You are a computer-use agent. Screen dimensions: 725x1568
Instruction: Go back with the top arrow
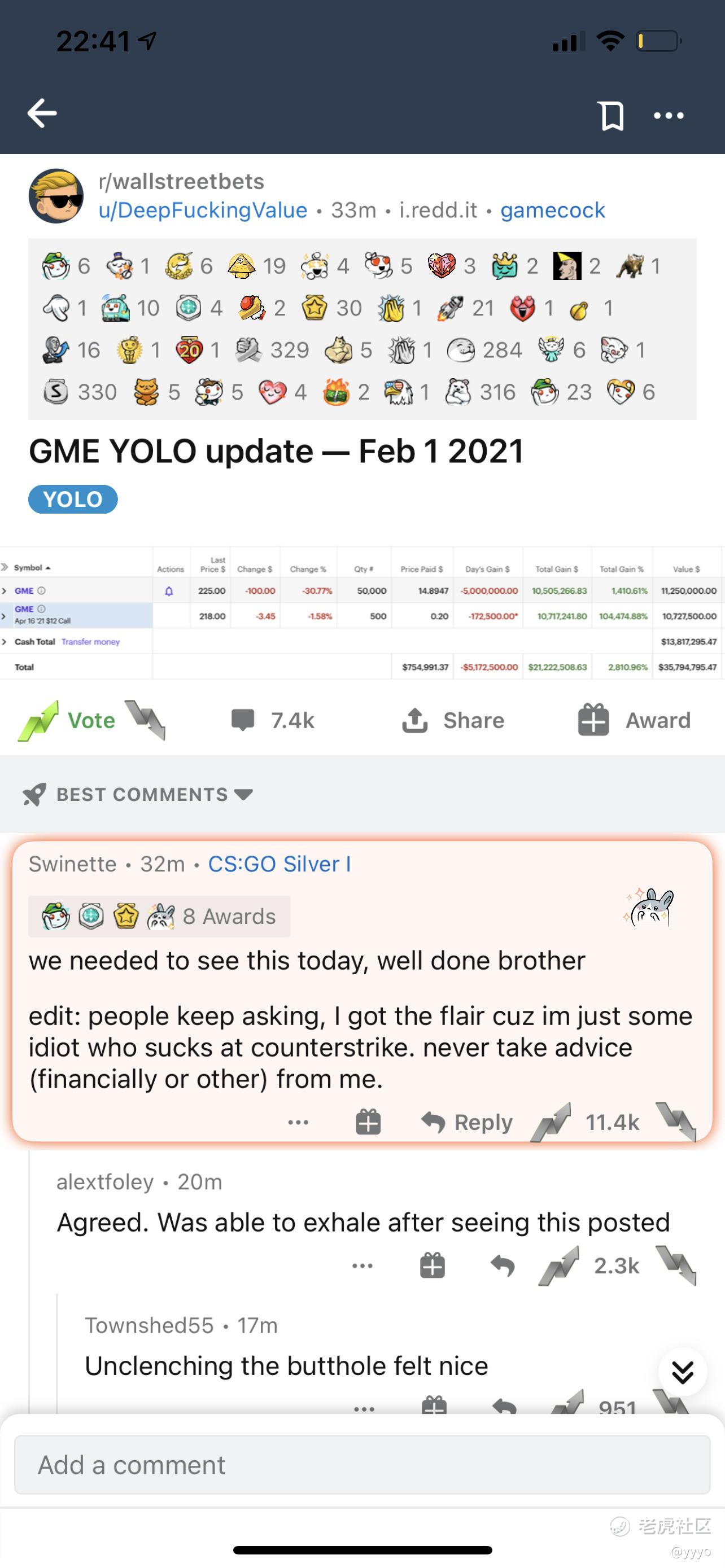(x=42, y=113)
